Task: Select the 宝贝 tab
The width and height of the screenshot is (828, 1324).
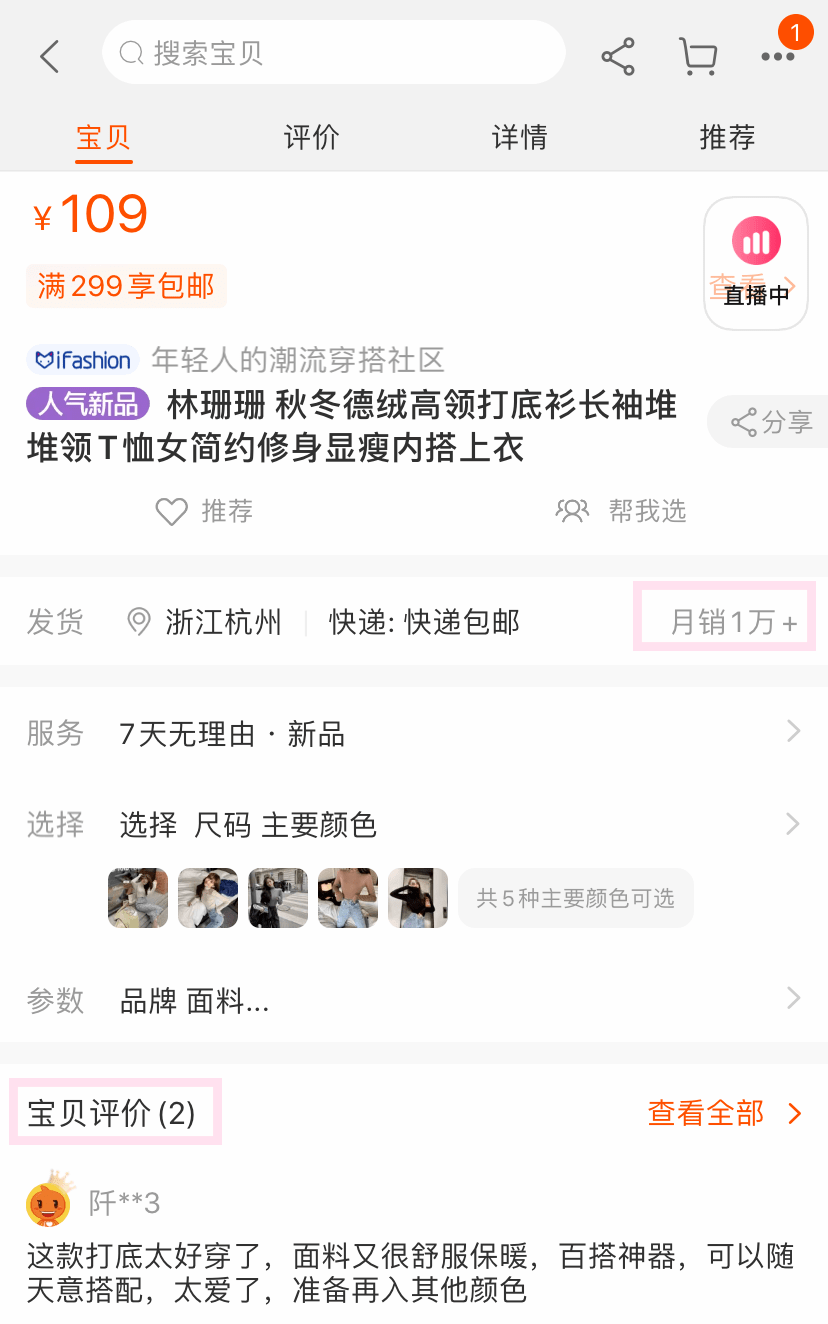Action: pyautogui.click(x=103, y=137)
